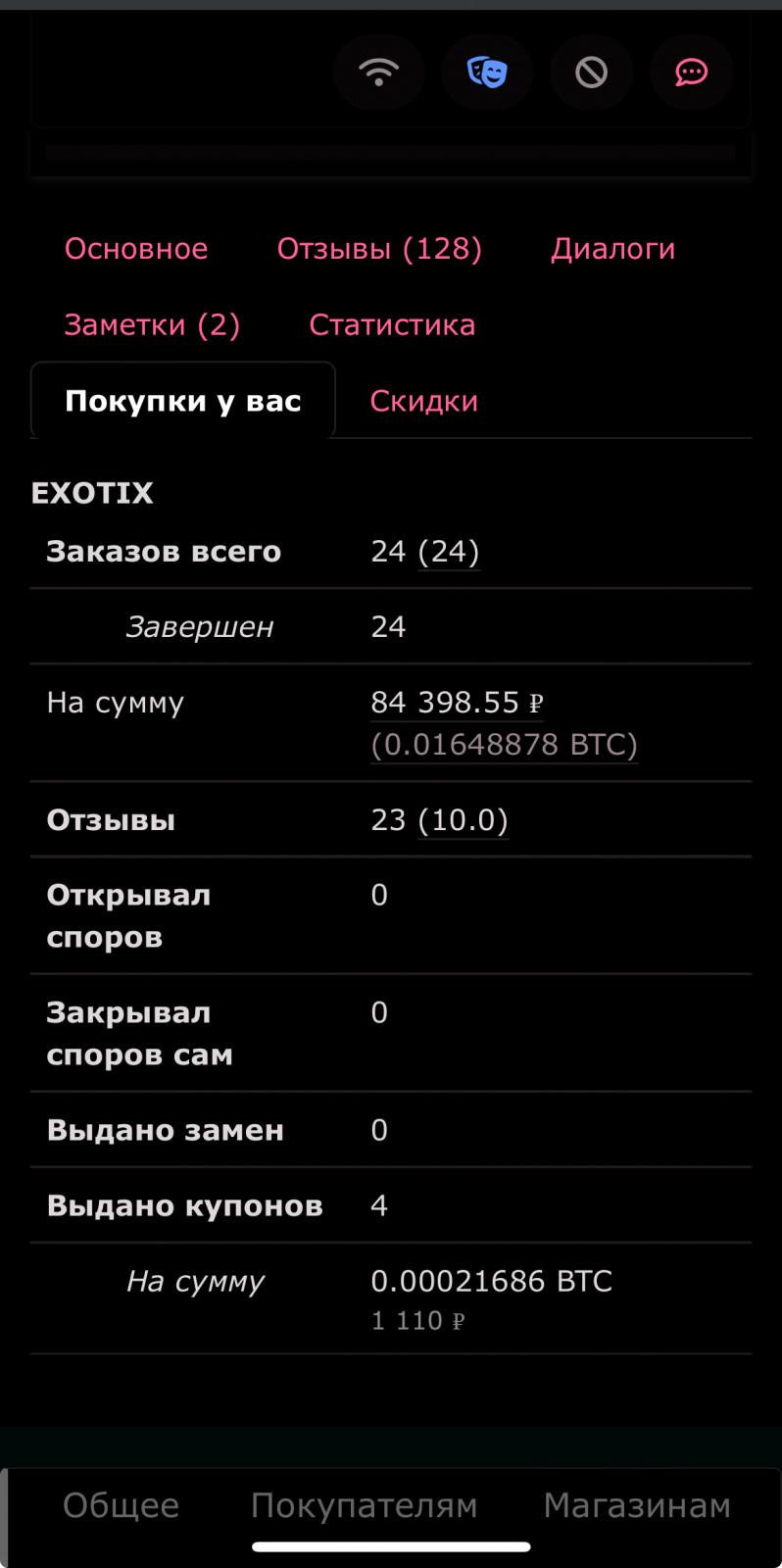Select the Покупки у вас tab

(x=183, y=401)
